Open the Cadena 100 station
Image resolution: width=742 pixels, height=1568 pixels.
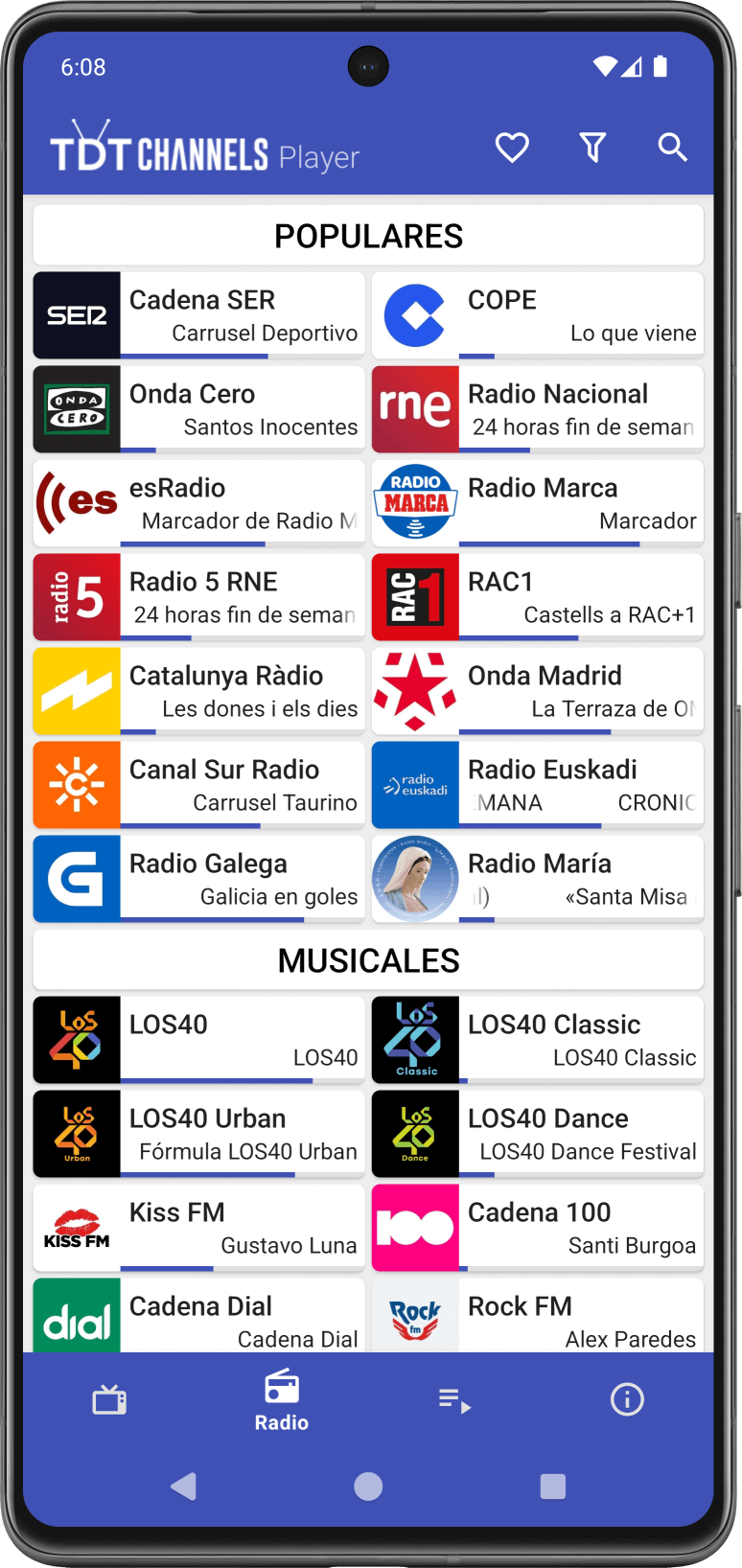pyautogui.click(x=537, y=1228)
